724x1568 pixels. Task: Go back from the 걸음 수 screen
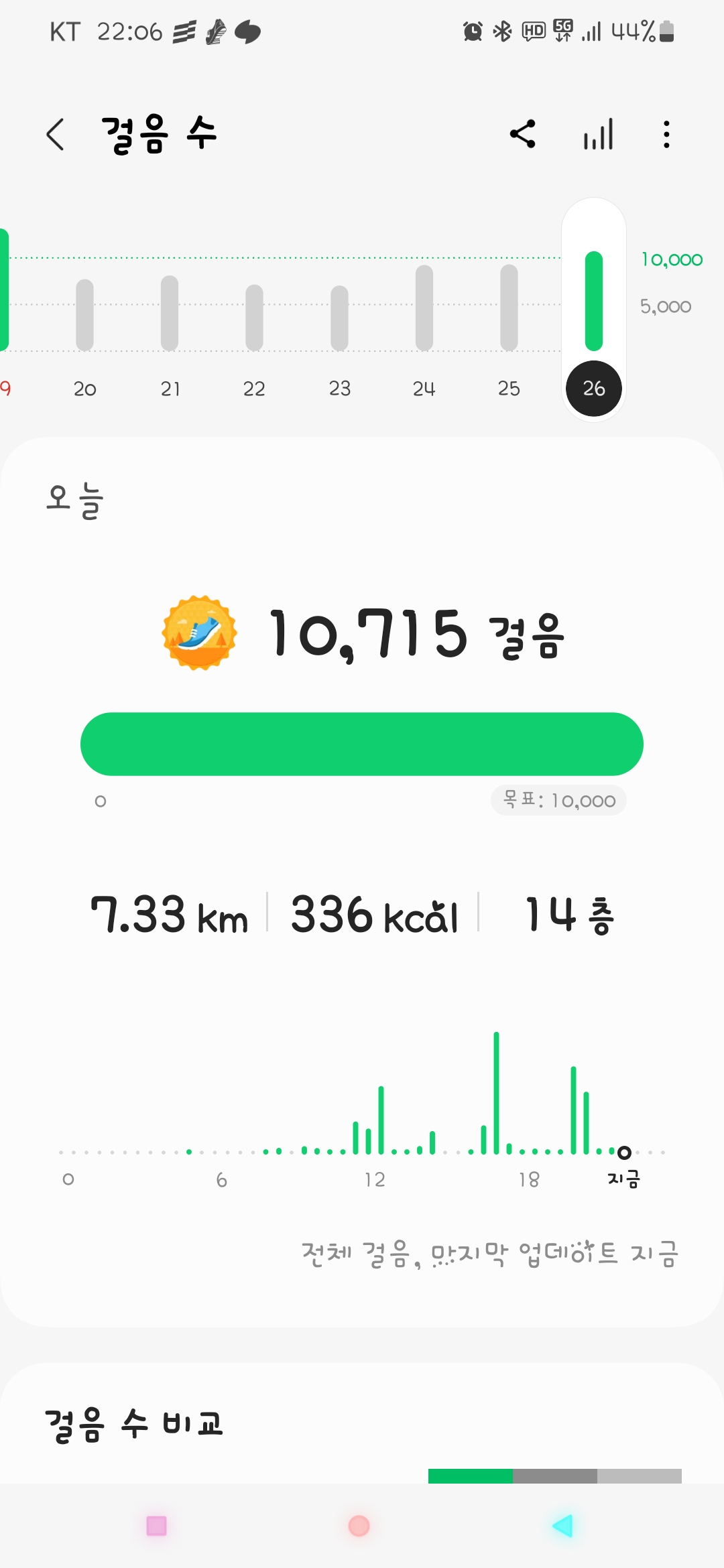tap(56, 134)
